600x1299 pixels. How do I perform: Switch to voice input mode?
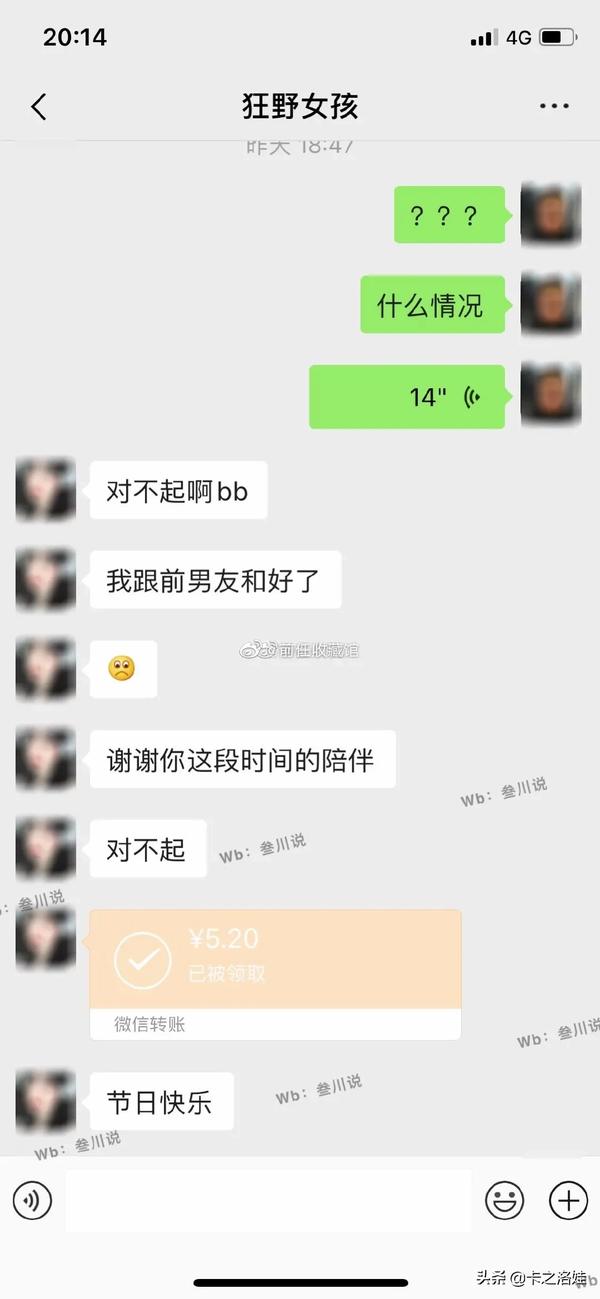pyautogui.click(x=32, y=1199)
